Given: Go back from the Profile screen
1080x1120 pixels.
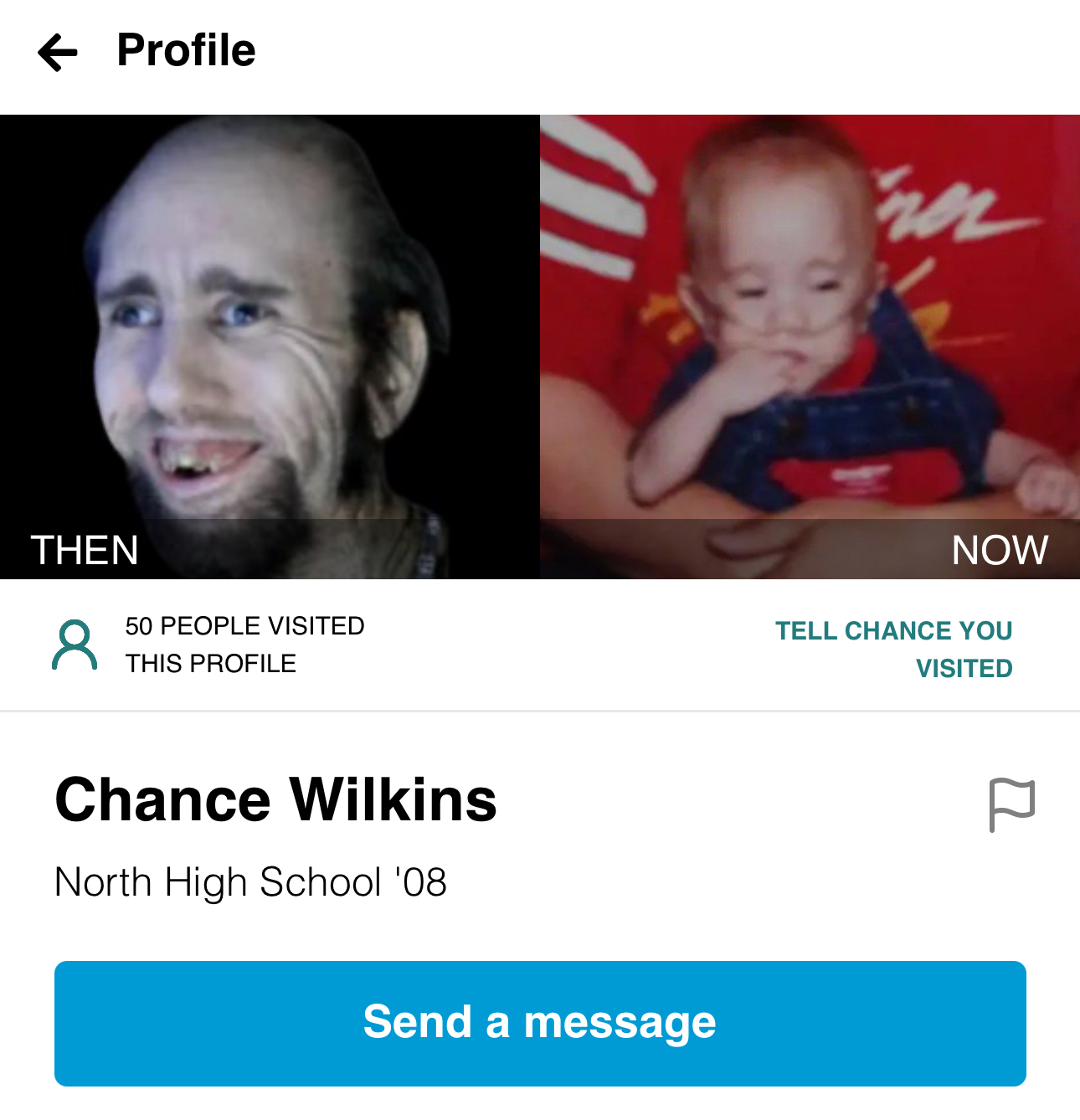Looking at the screenshot, I should tap(58, 52).
